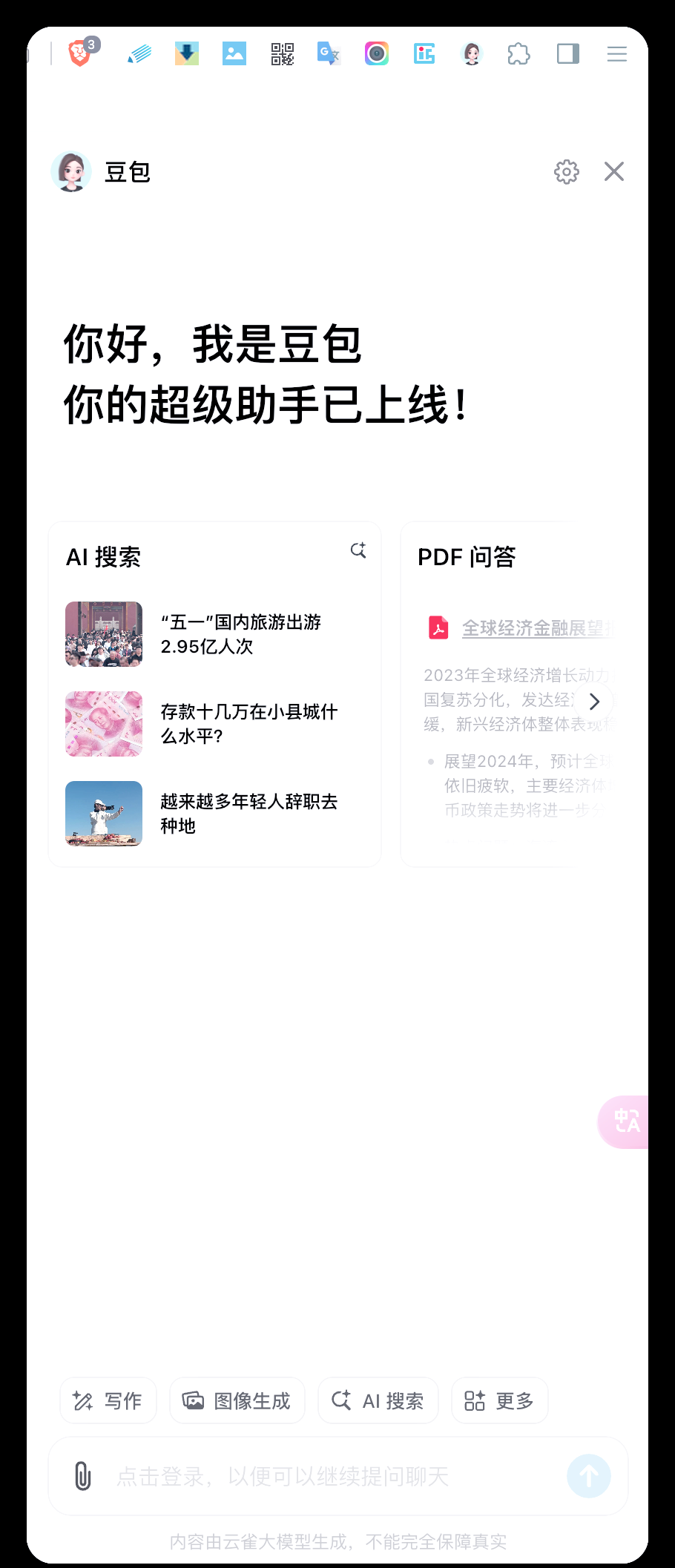The image size is (675, 1568).
Task: Show next card with the arrow
Action: point(594,702)
